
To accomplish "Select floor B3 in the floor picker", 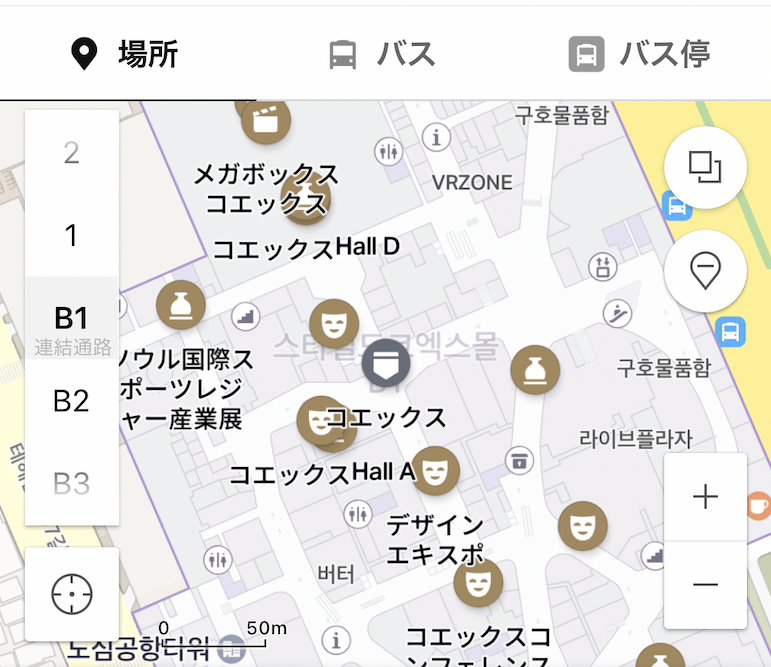I will 71,484.
